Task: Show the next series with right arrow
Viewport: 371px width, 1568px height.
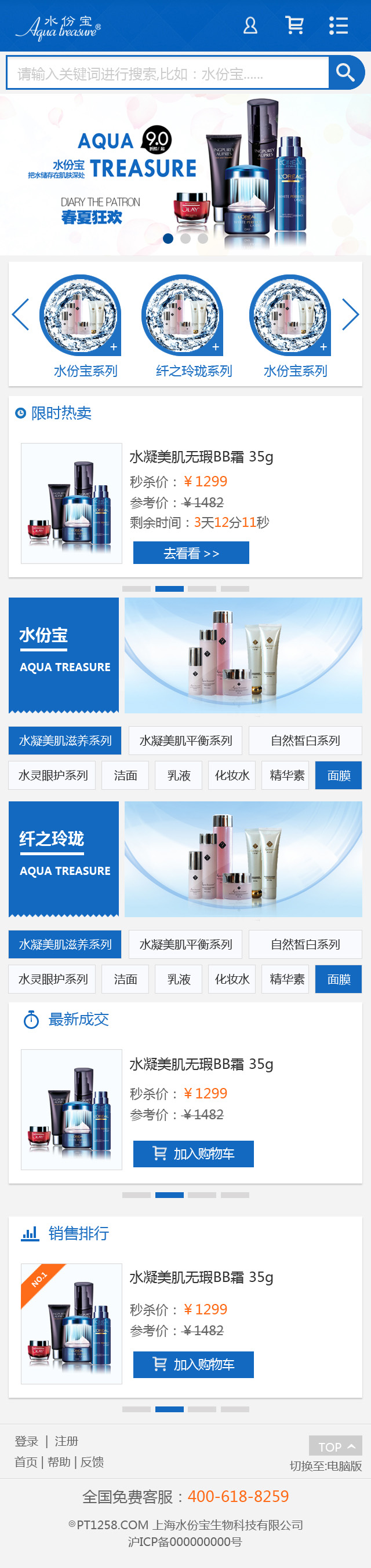Action: point(350,314)
